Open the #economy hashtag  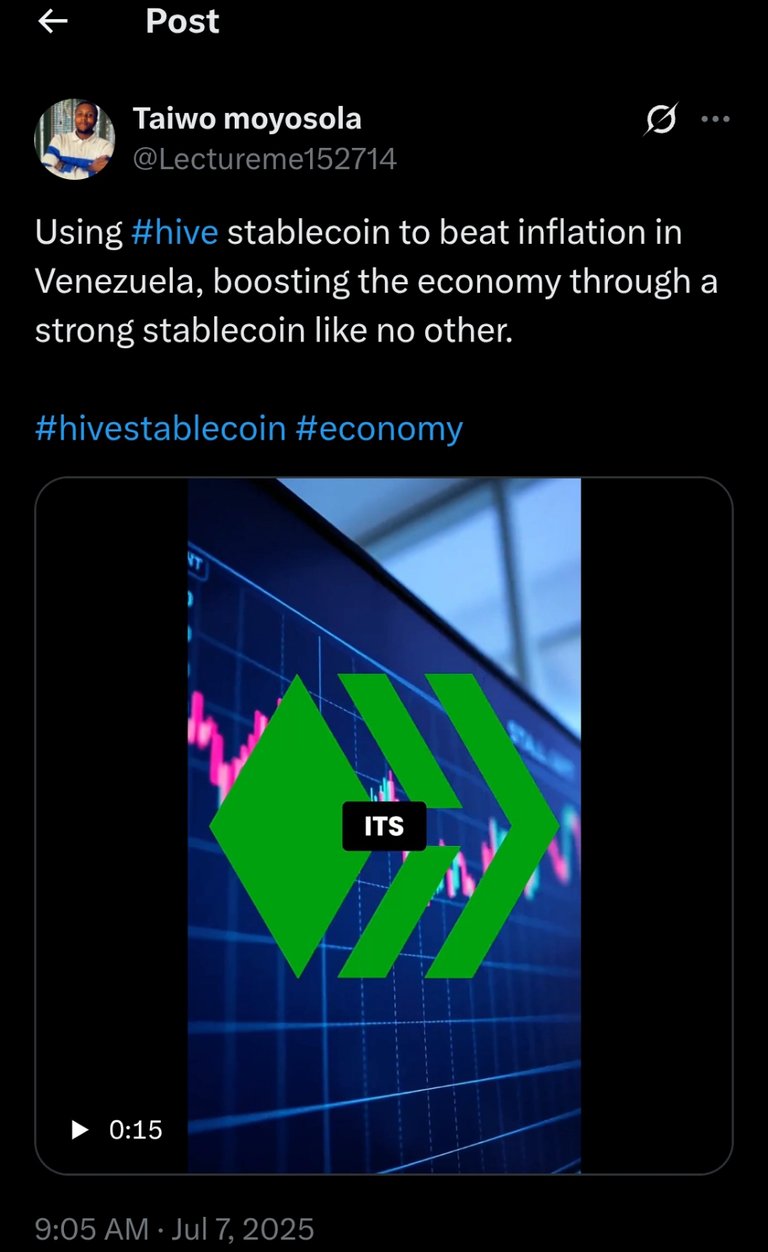point(379,428)
